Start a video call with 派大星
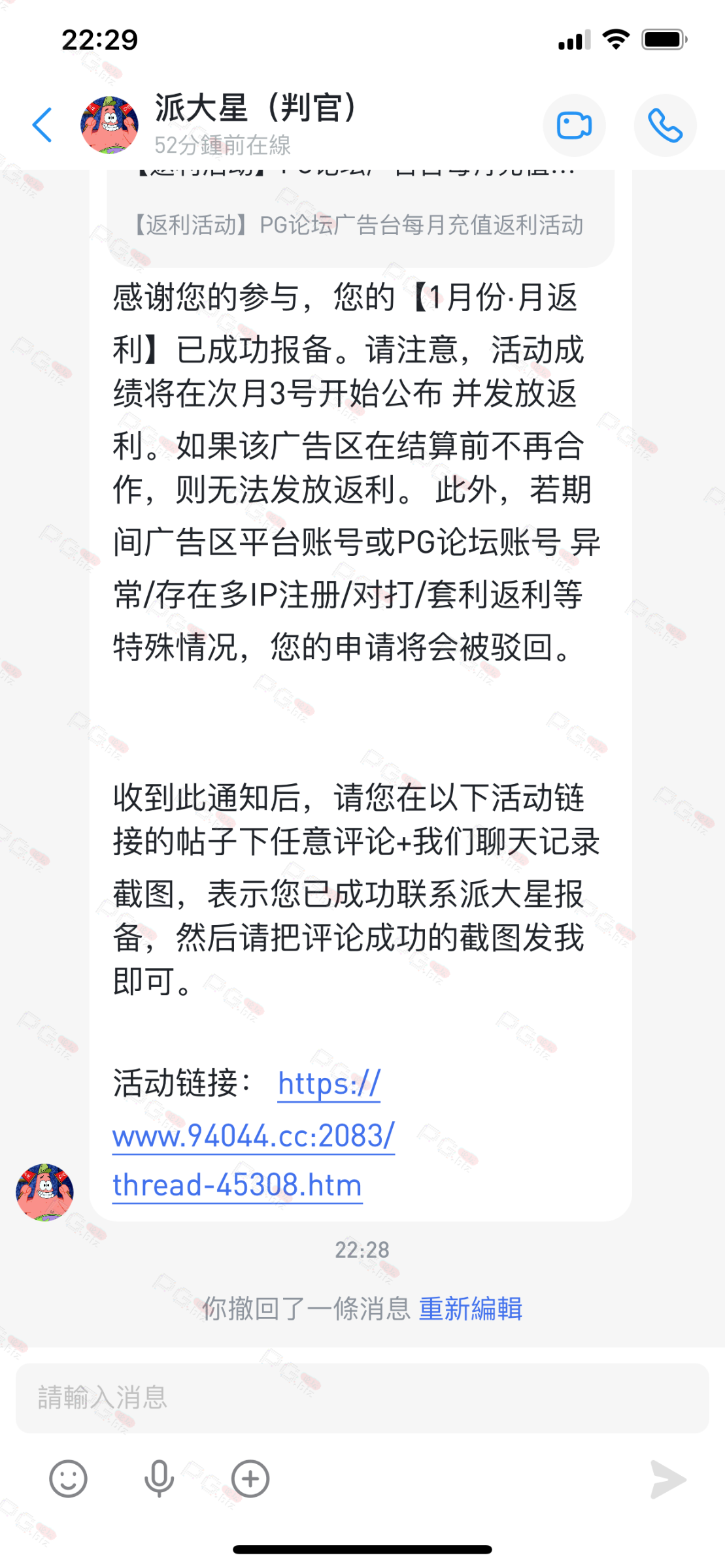Screen dimensions: 725x1568 [573, 125]
